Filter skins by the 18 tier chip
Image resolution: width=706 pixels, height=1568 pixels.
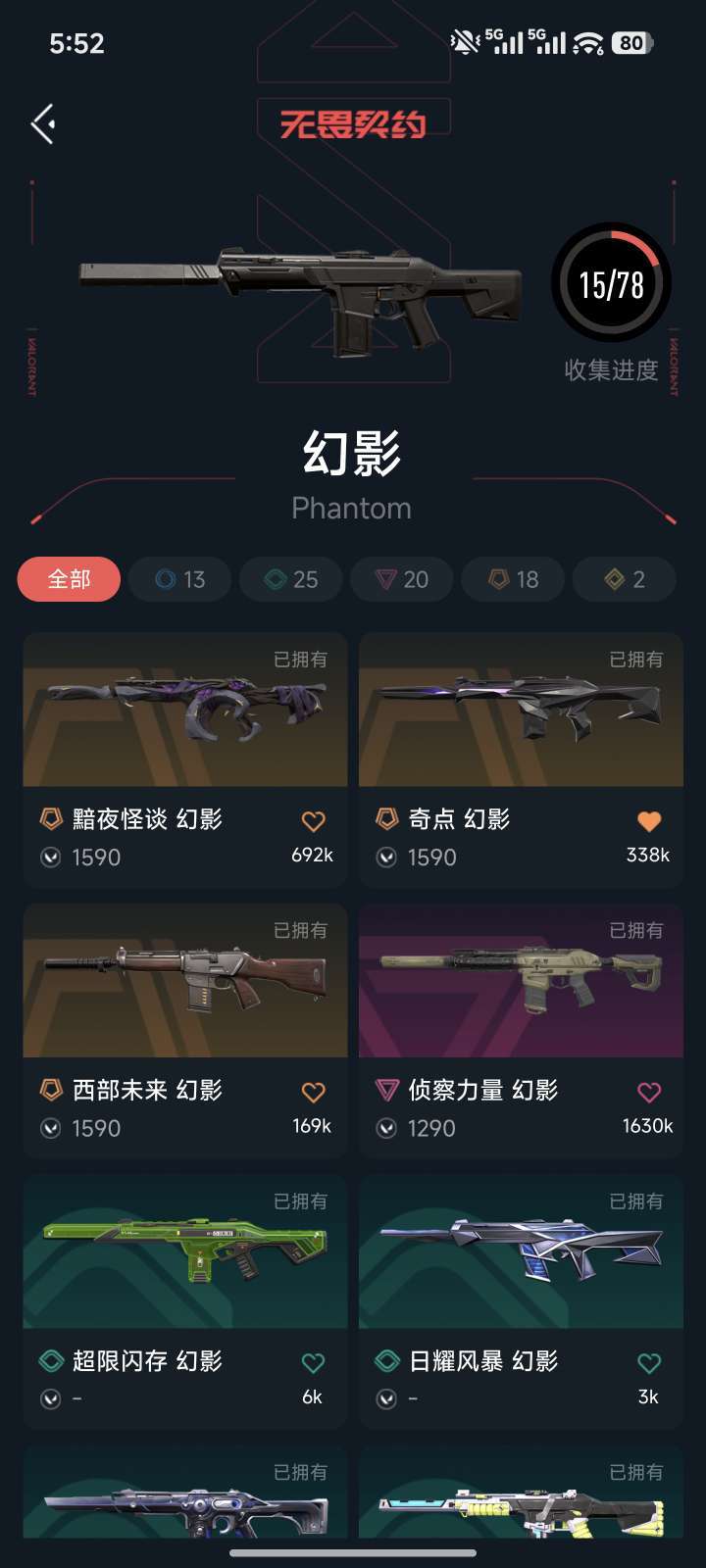pyautogui.click(x=514, y=579)
